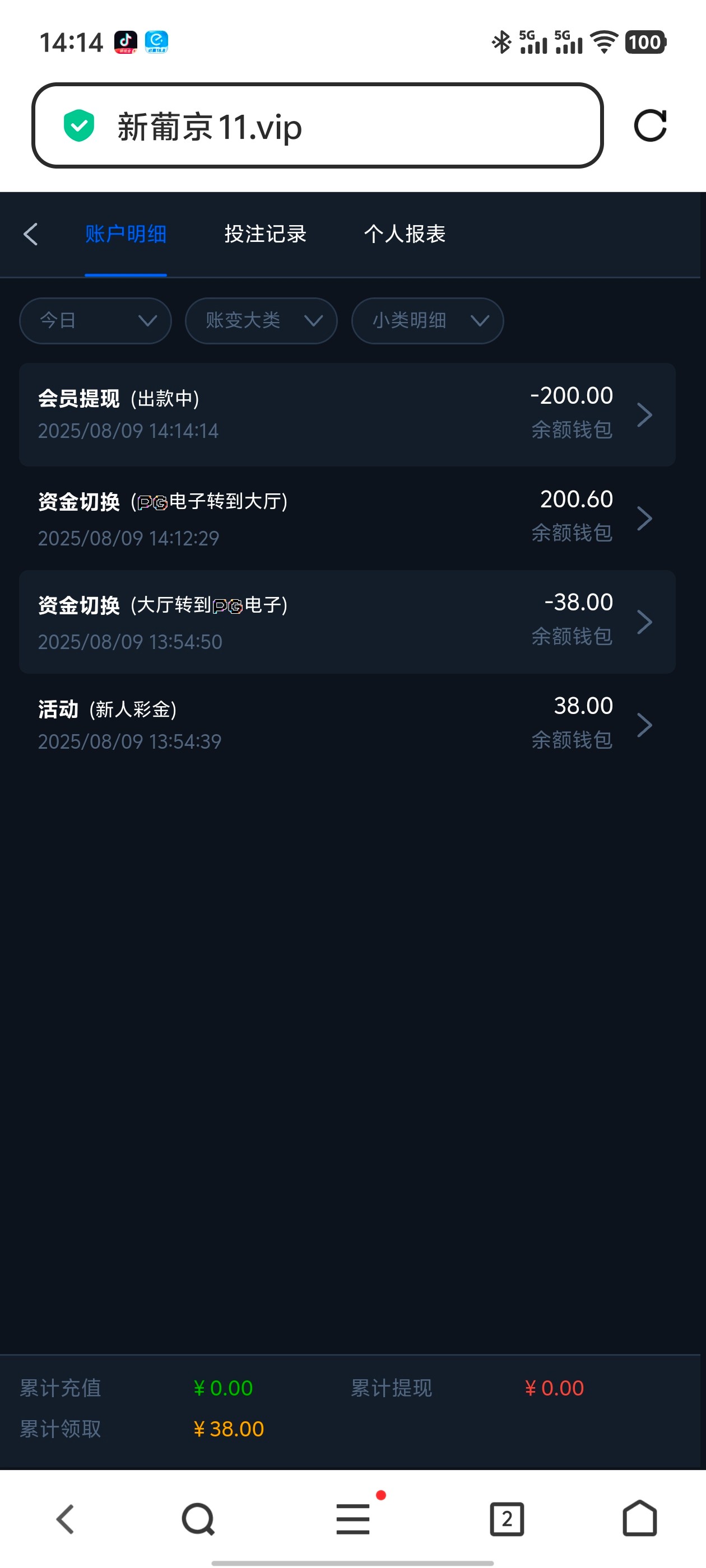The width and height of the screenshot is (706, 1568).
Task: Open the 会员提现 (出款中) record
Action: [x=347, y=414]
